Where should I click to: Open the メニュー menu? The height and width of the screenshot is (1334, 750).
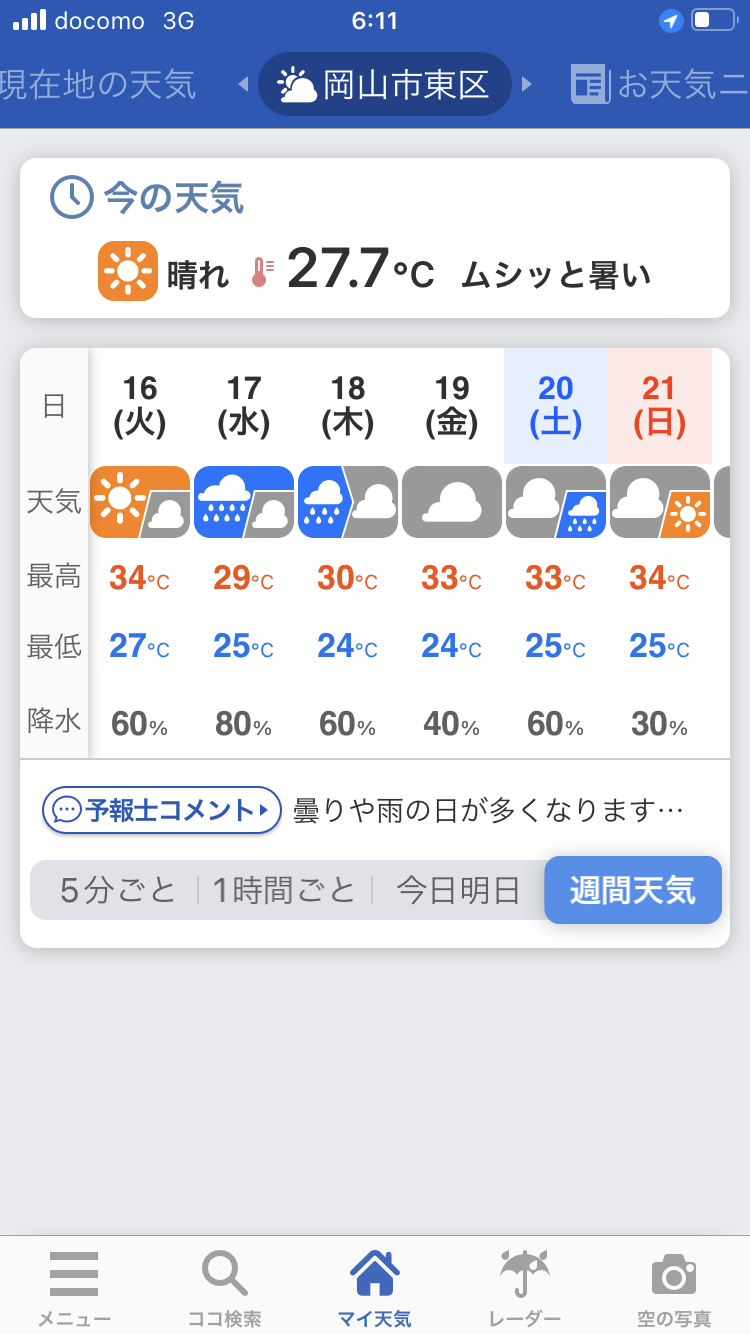pos(74,1288)
